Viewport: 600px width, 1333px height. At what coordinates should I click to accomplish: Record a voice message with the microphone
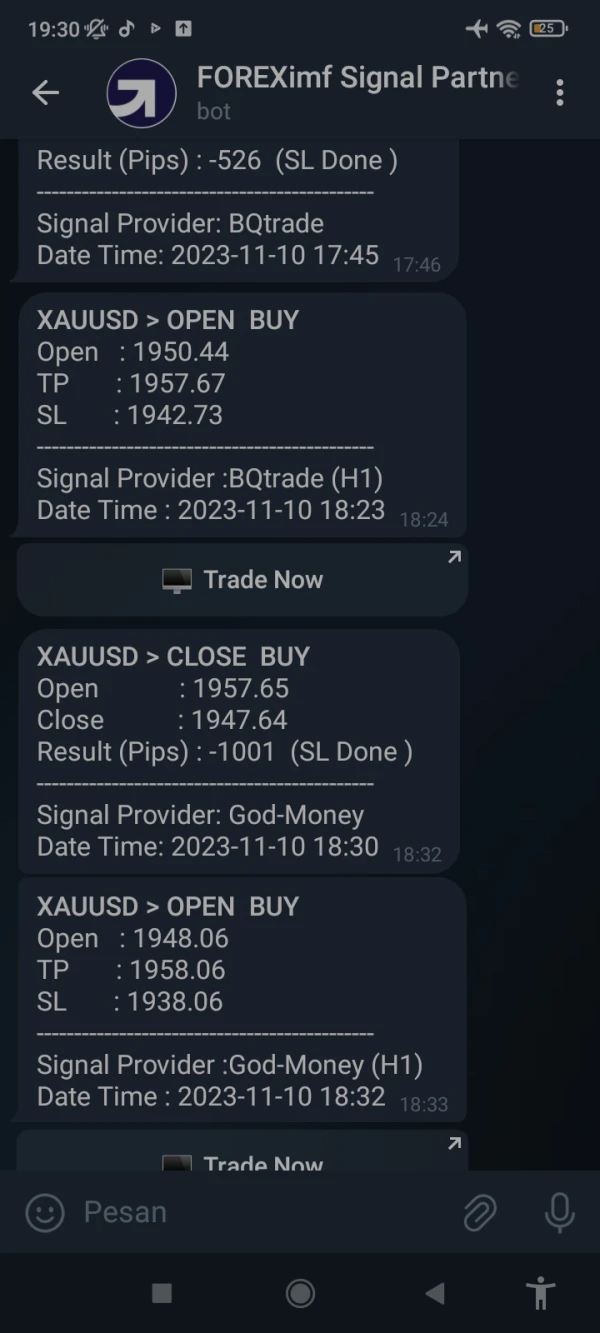(559, 1213)
